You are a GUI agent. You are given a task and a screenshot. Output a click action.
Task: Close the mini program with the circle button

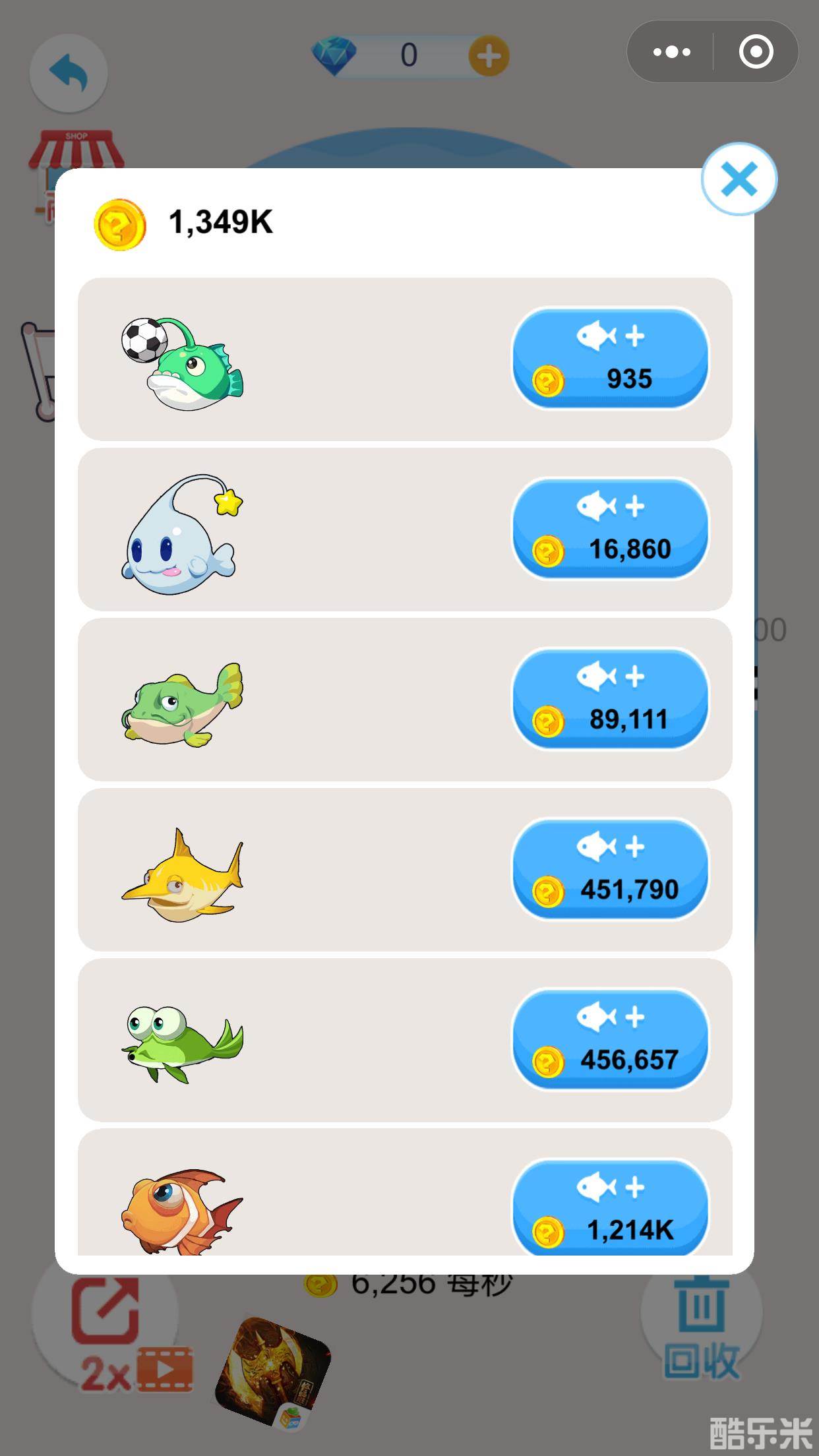click(756, 52)
